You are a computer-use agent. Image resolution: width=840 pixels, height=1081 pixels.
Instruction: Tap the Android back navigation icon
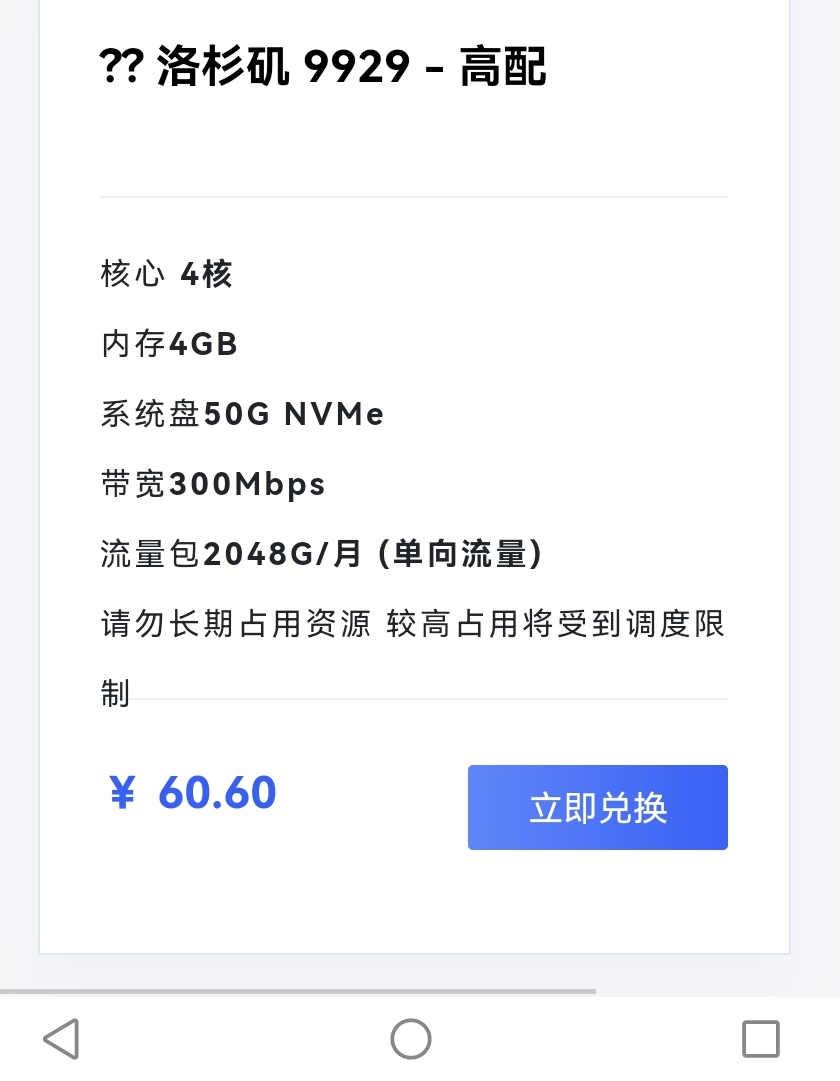(x=62, y=1039)
